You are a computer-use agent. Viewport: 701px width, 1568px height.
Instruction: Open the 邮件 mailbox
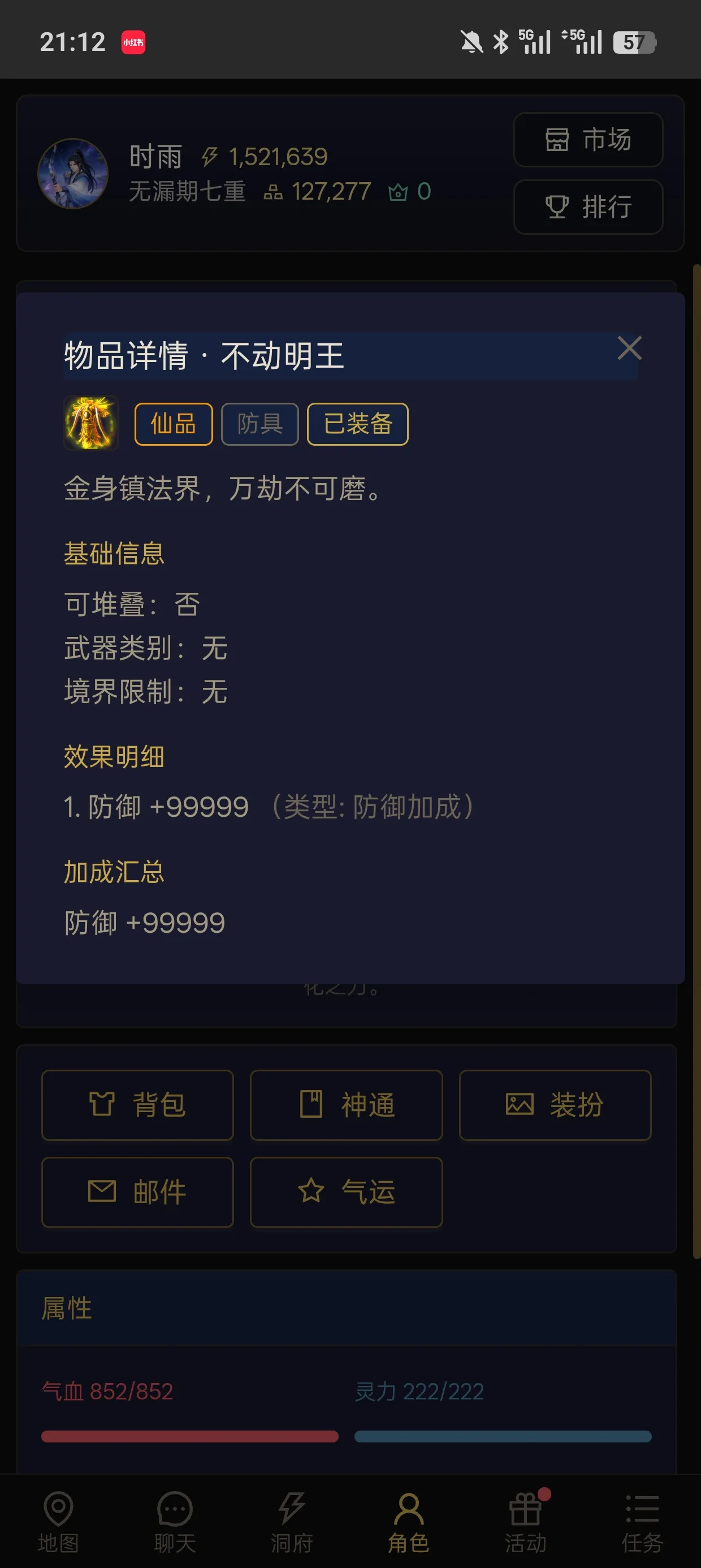tap(137, 1192)
